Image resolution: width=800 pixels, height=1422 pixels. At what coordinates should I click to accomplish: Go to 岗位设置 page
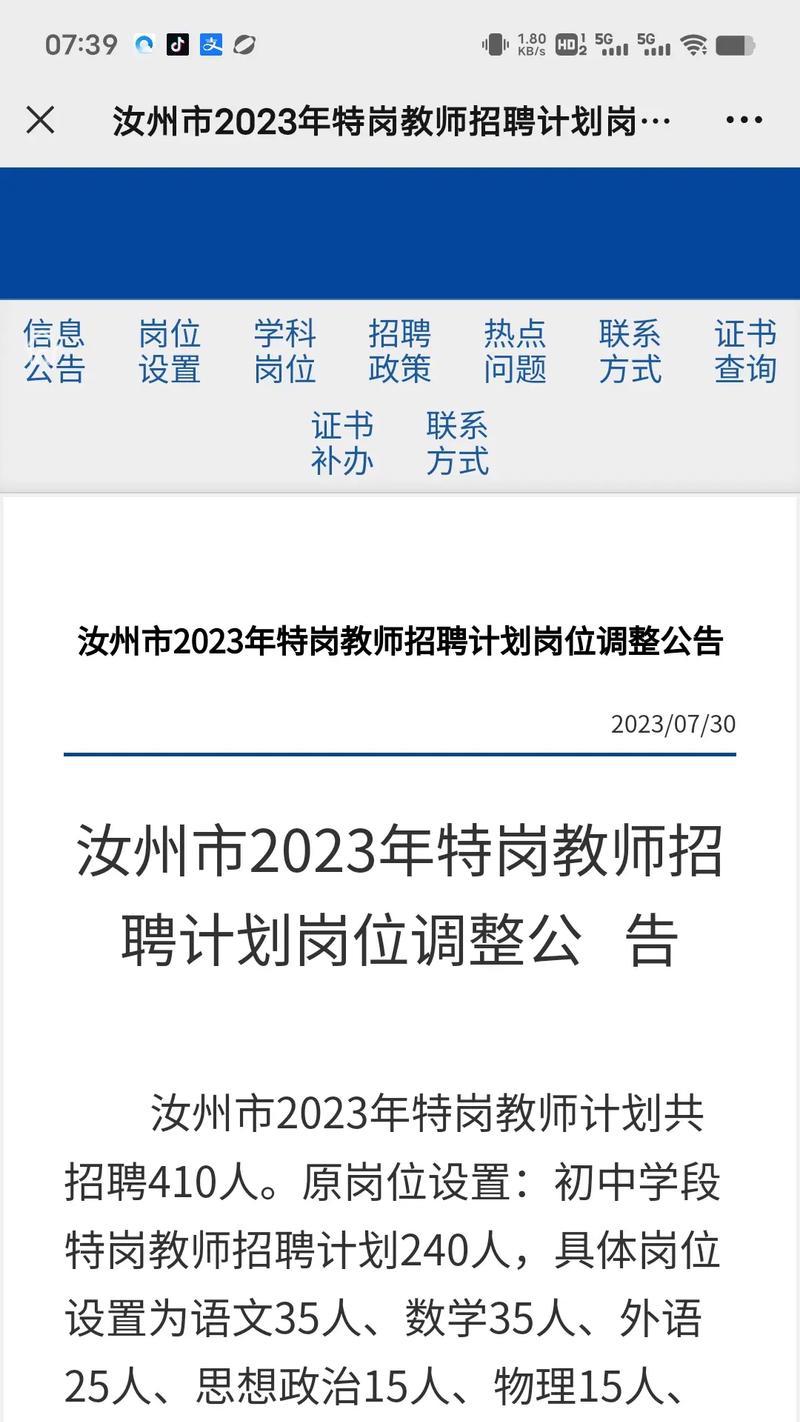point(169,351)
